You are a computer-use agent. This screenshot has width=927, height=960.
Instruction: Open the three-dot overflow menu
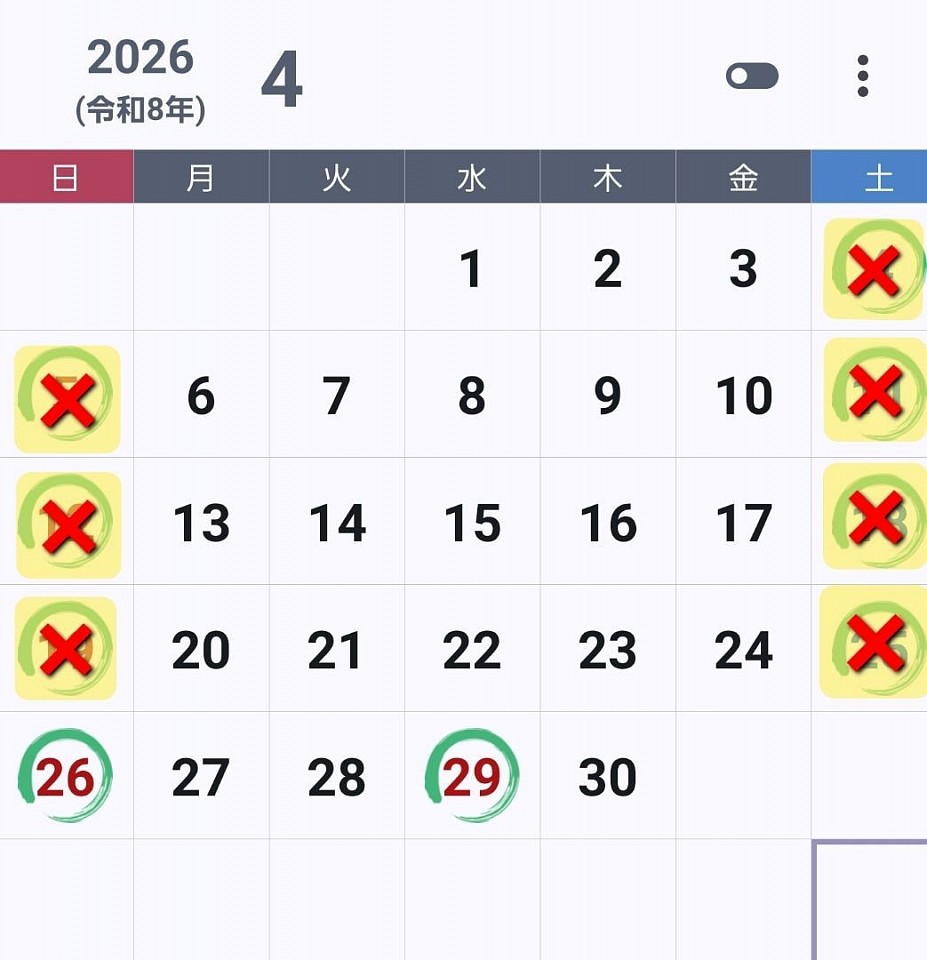(x=862, y=77)
